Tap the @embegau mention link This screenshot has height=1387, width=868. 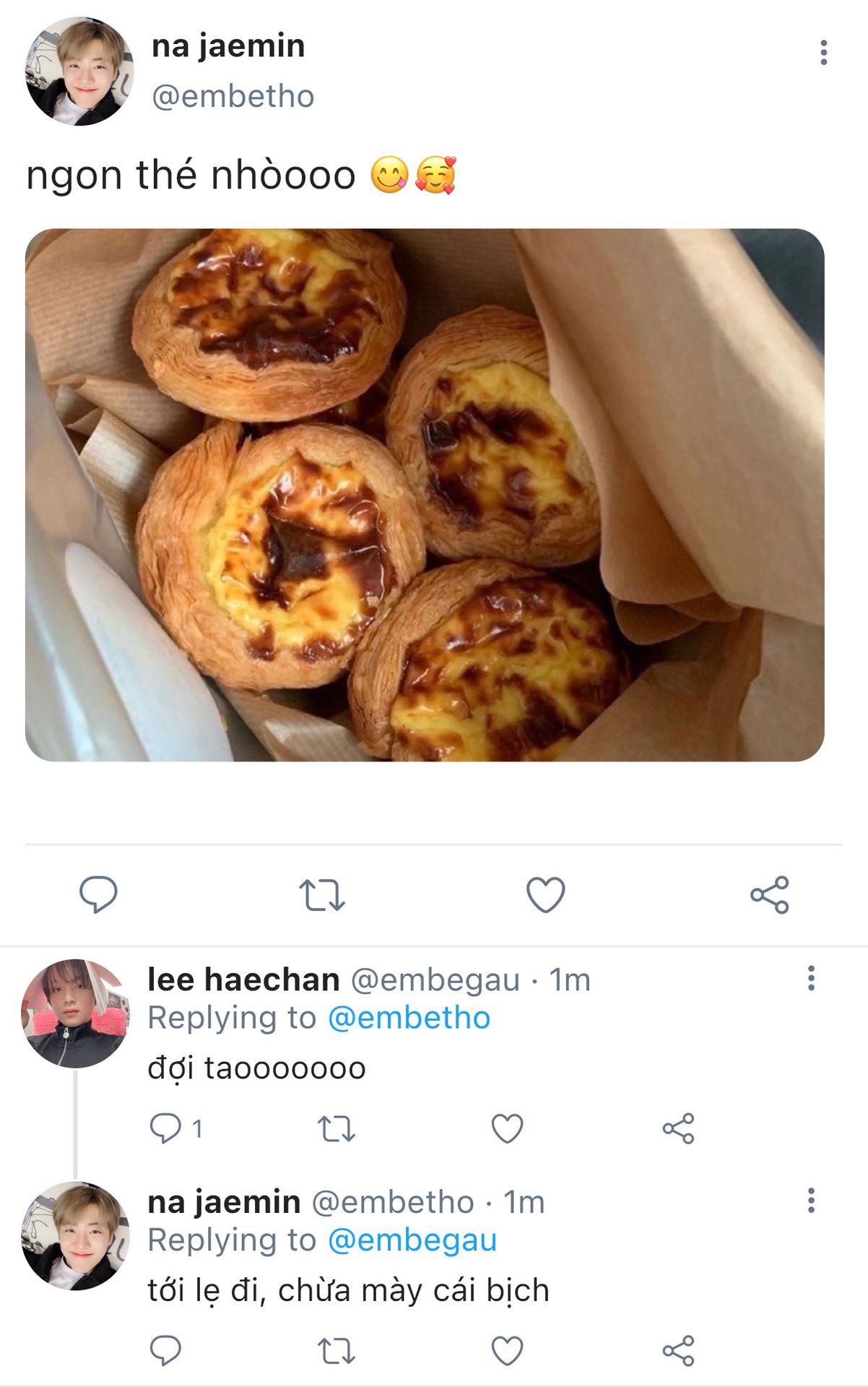[412, 1240]
